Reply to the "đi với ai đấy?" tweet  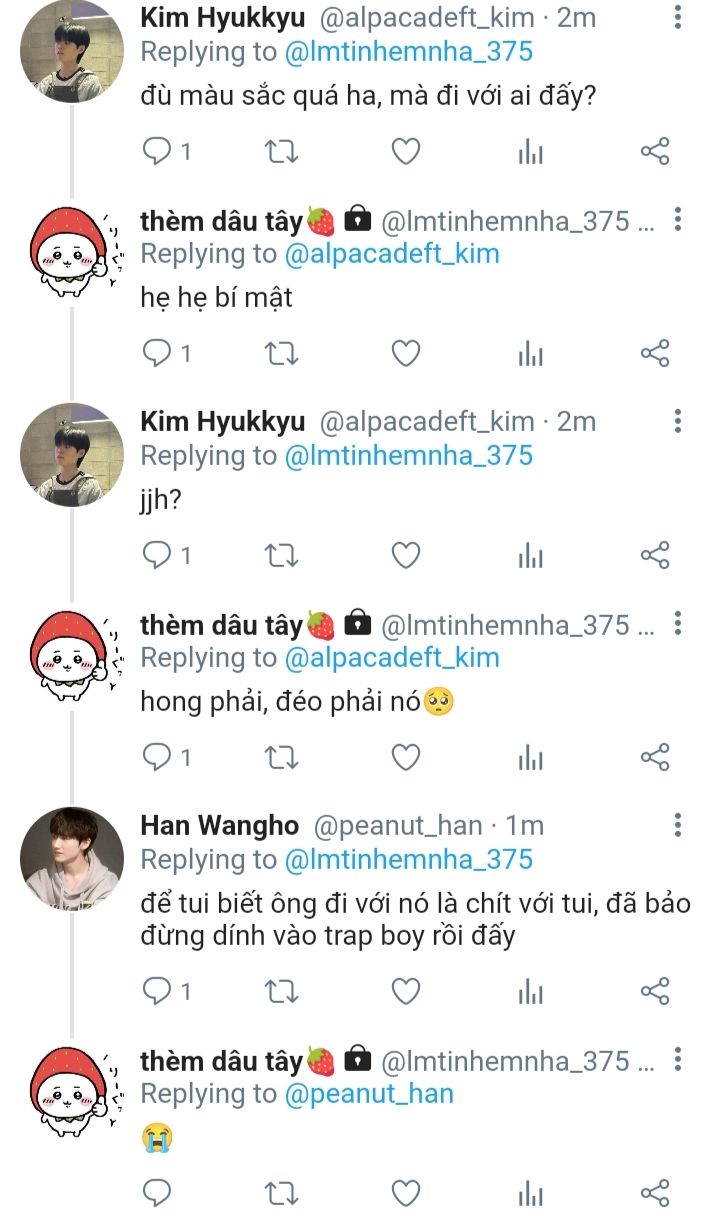[x=157, y=152]
